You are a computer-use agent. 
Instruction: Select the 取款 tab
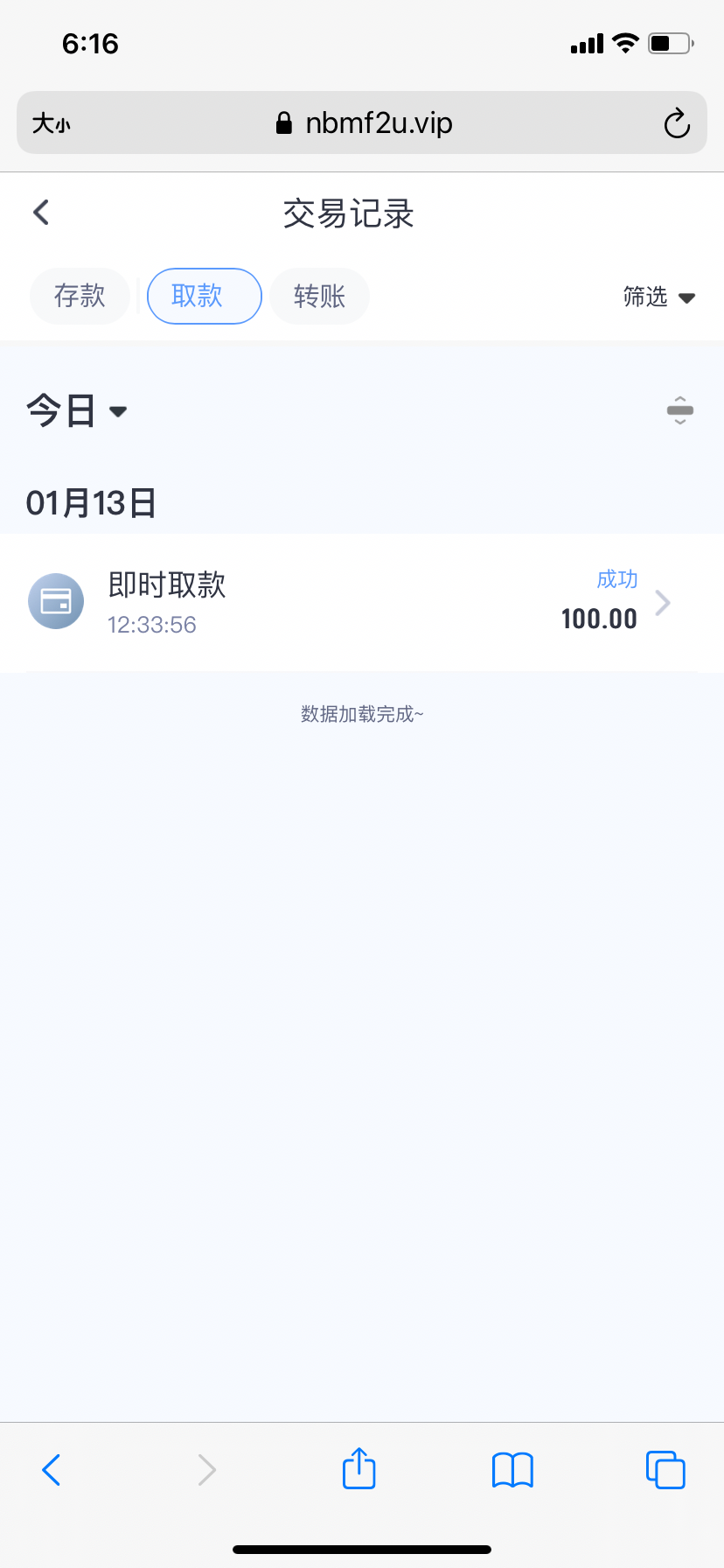point(205,297)
